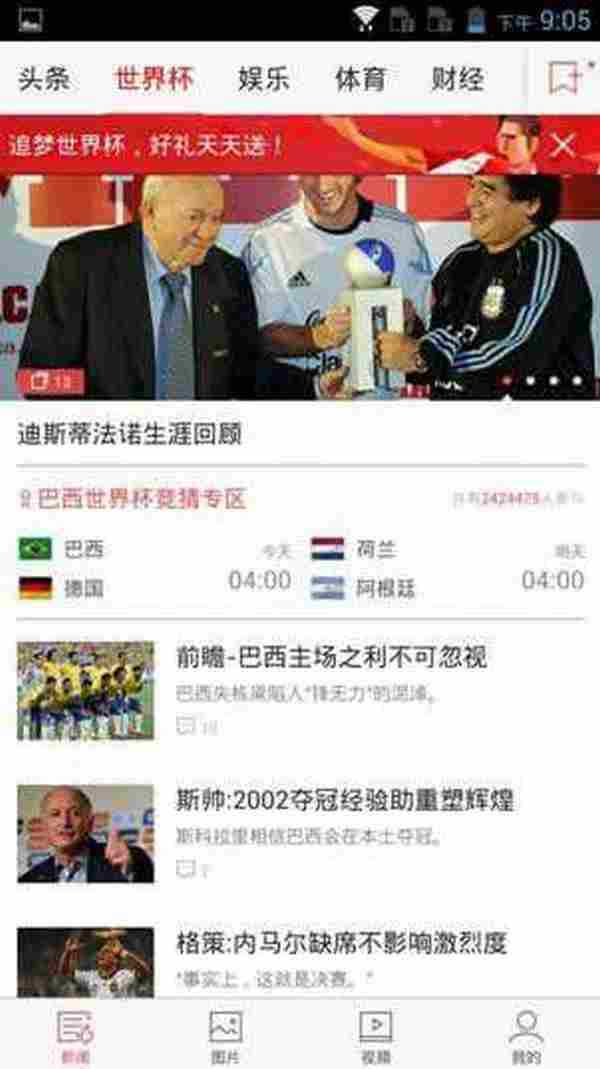The image size is (600, 1069).
Task: Open 格策:内马尔缺席不影响激烈度 article
Action: (x=340, y=943)
